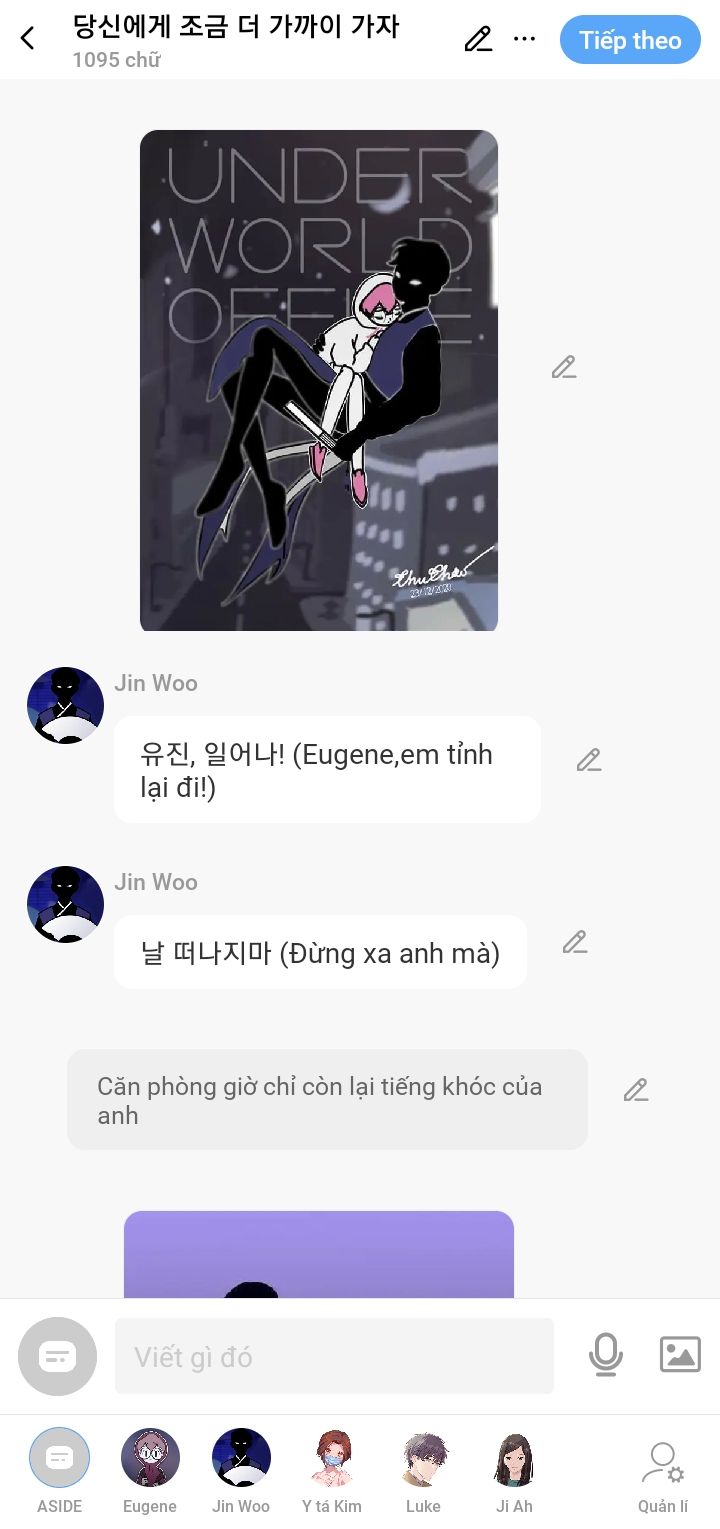Open the Under World Office image

[318, 381]
